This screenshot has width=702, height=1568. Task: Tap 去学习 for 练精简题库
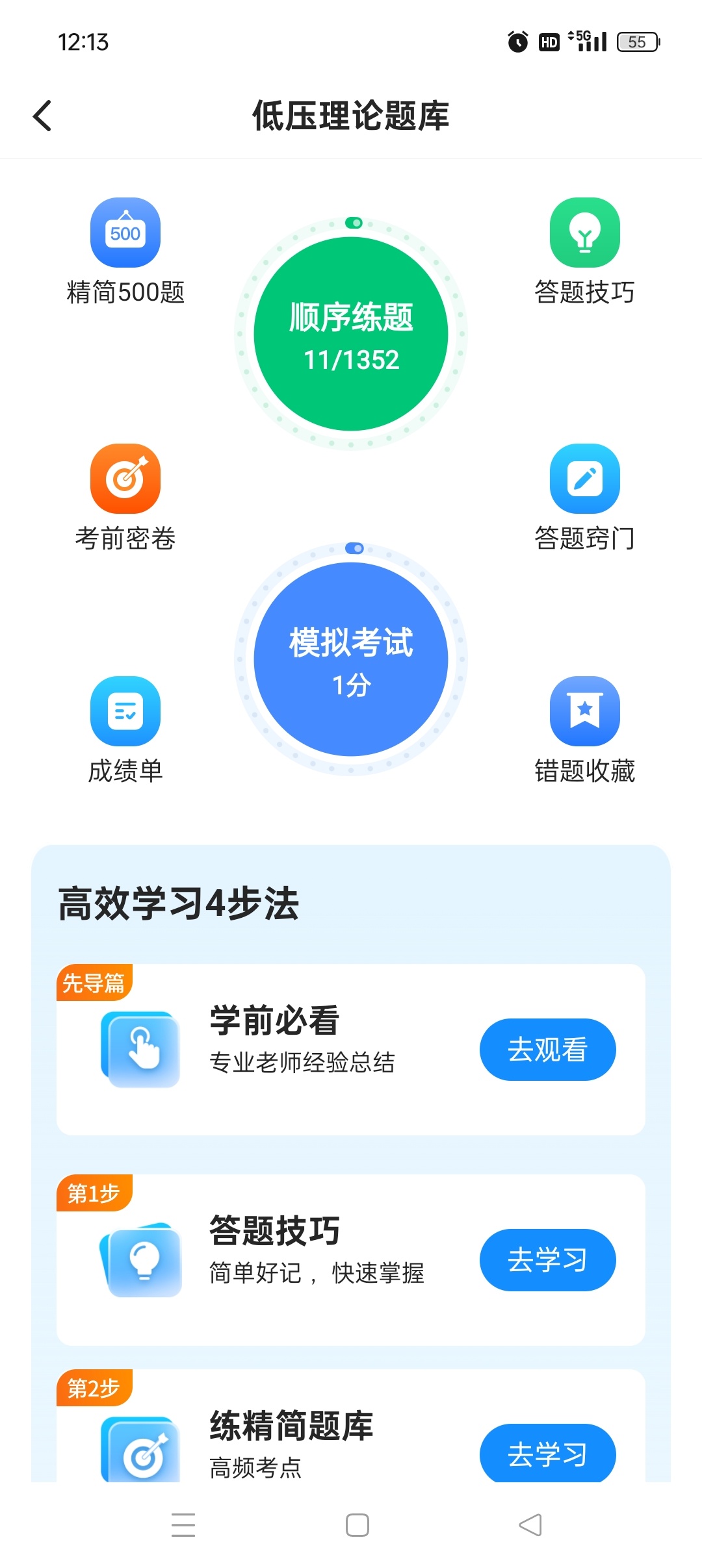point(547,1454)
